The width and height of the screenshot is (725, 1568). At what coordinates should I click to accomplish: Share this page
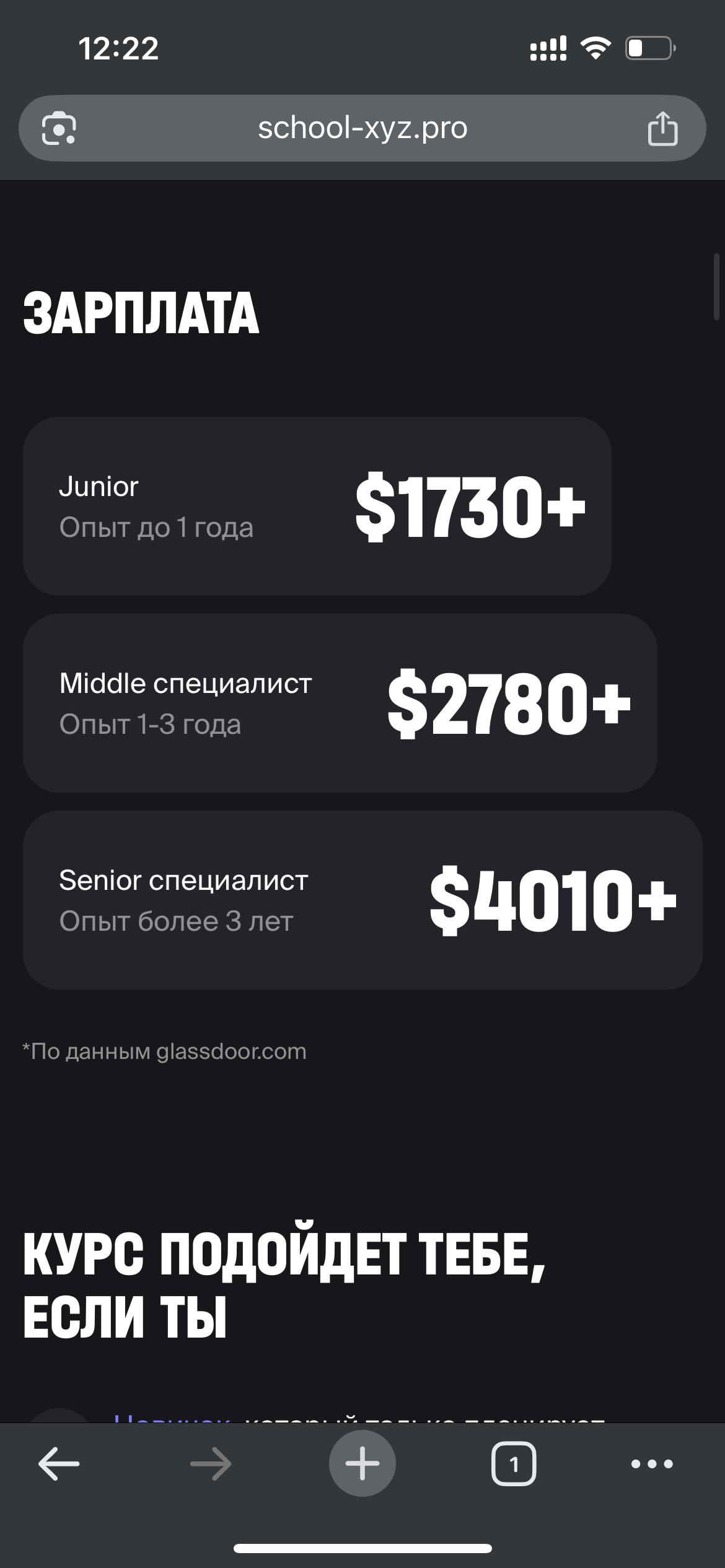coord(662,129)
